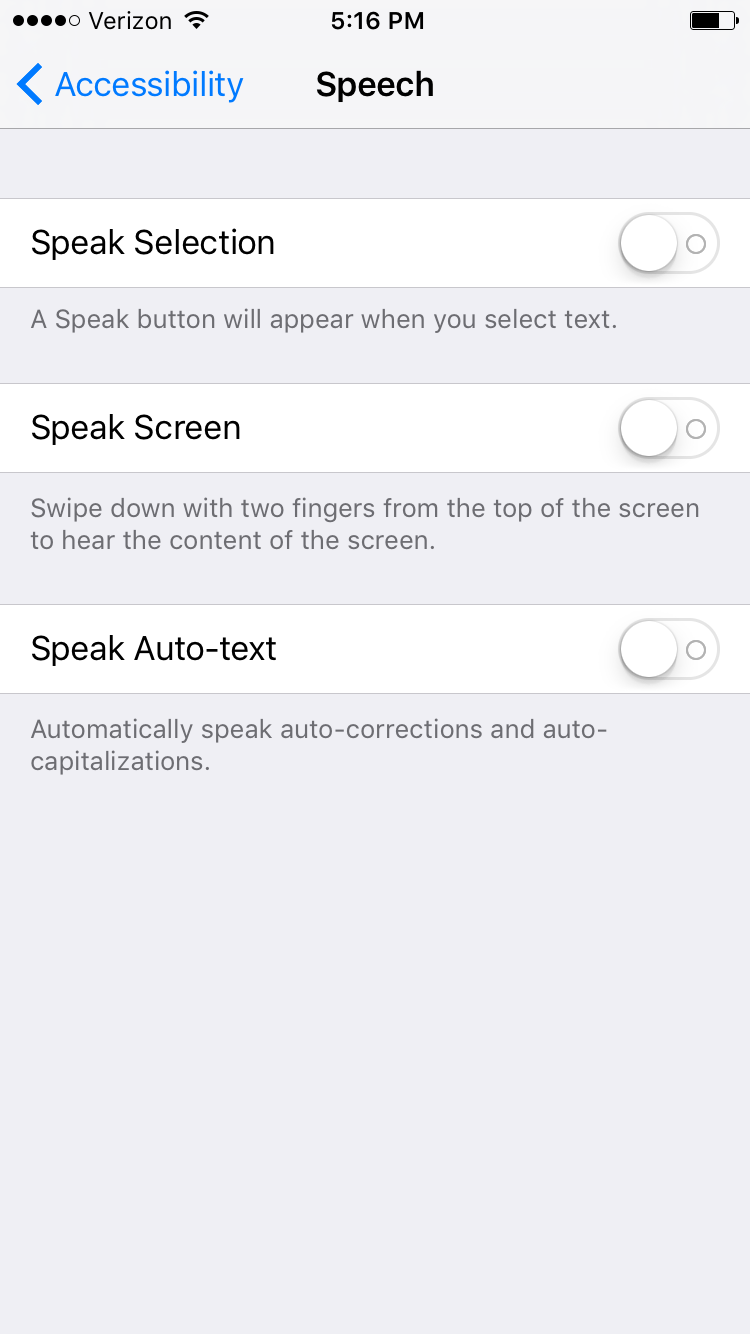
Task: Toggle Speak Auto-text on
Action: point(669,649)
